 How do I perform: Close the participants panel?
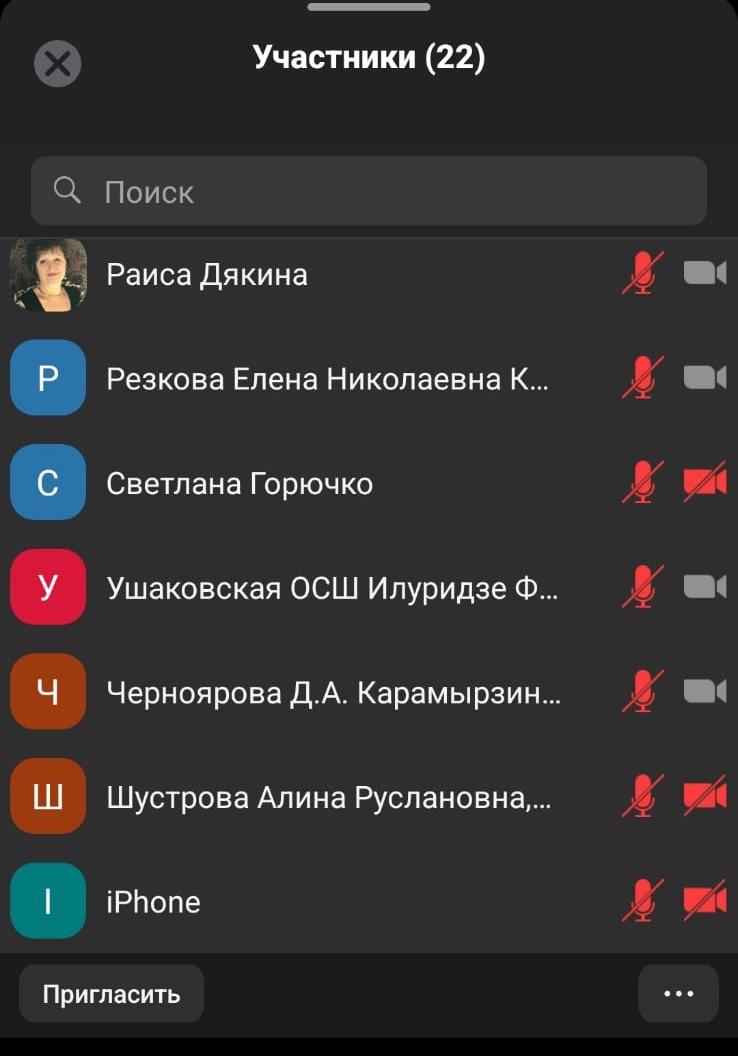pos(58,64)
